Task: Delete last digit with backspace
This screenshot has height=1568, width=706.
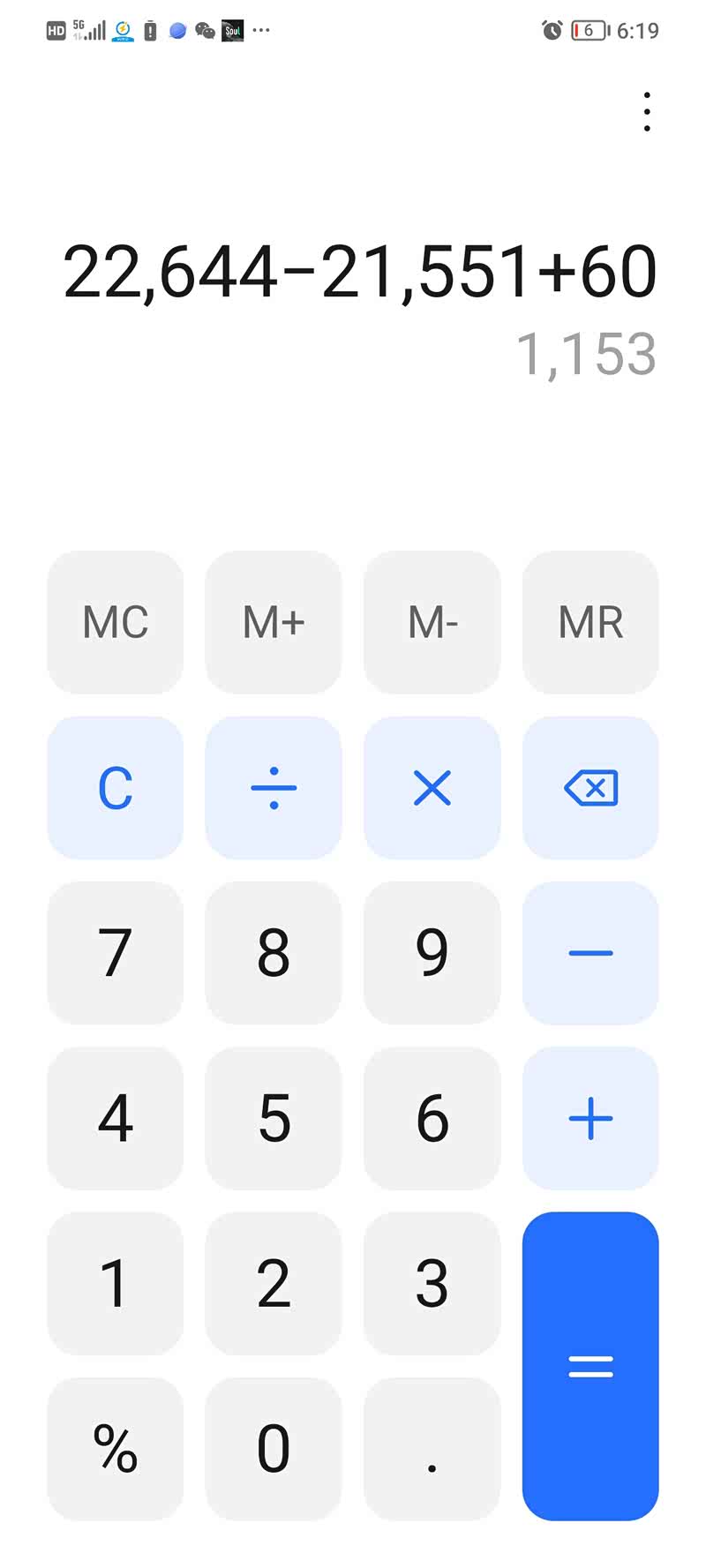Action: click(x=590, y=787)
